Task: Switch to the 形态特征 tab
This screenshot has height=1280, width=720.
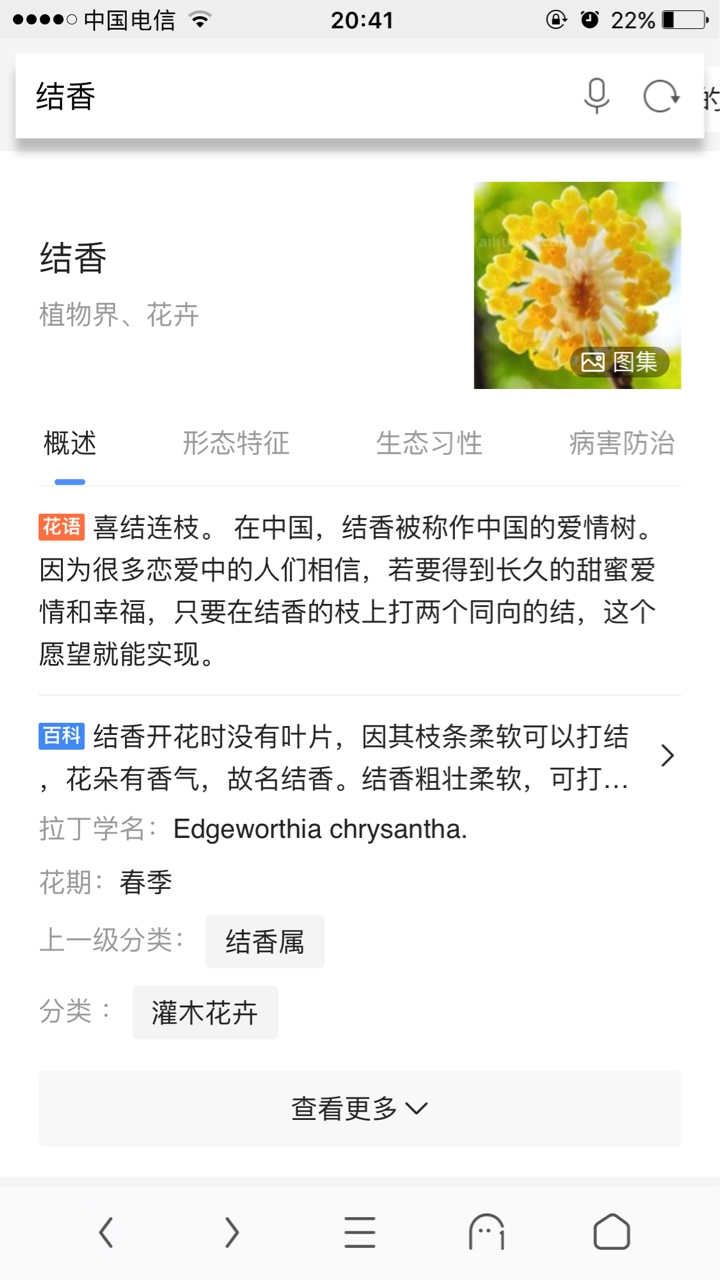Action: point(236,443)
